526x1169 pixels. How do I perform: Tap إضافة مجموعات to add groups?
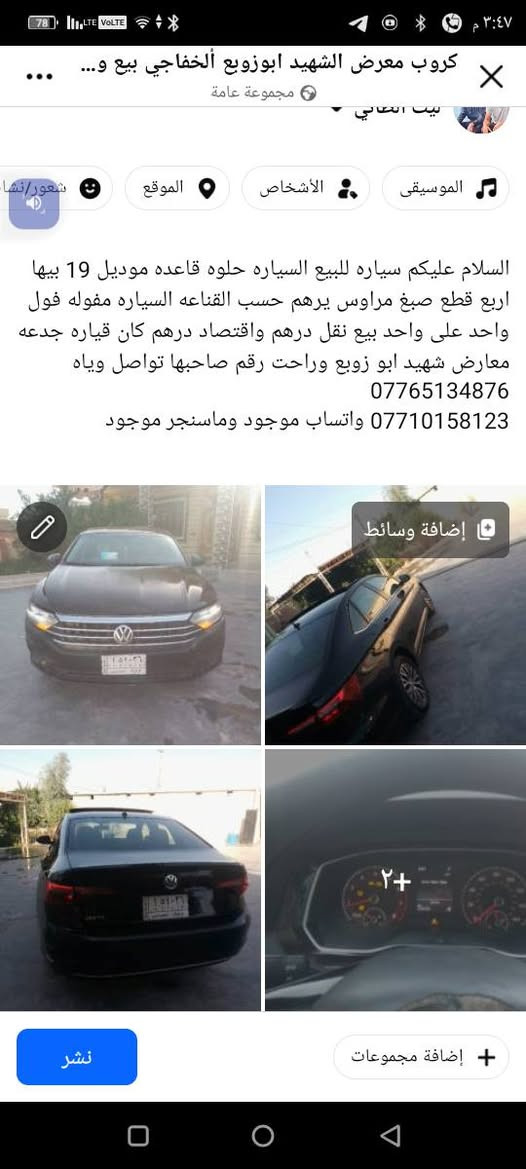tap(421, 1056)
